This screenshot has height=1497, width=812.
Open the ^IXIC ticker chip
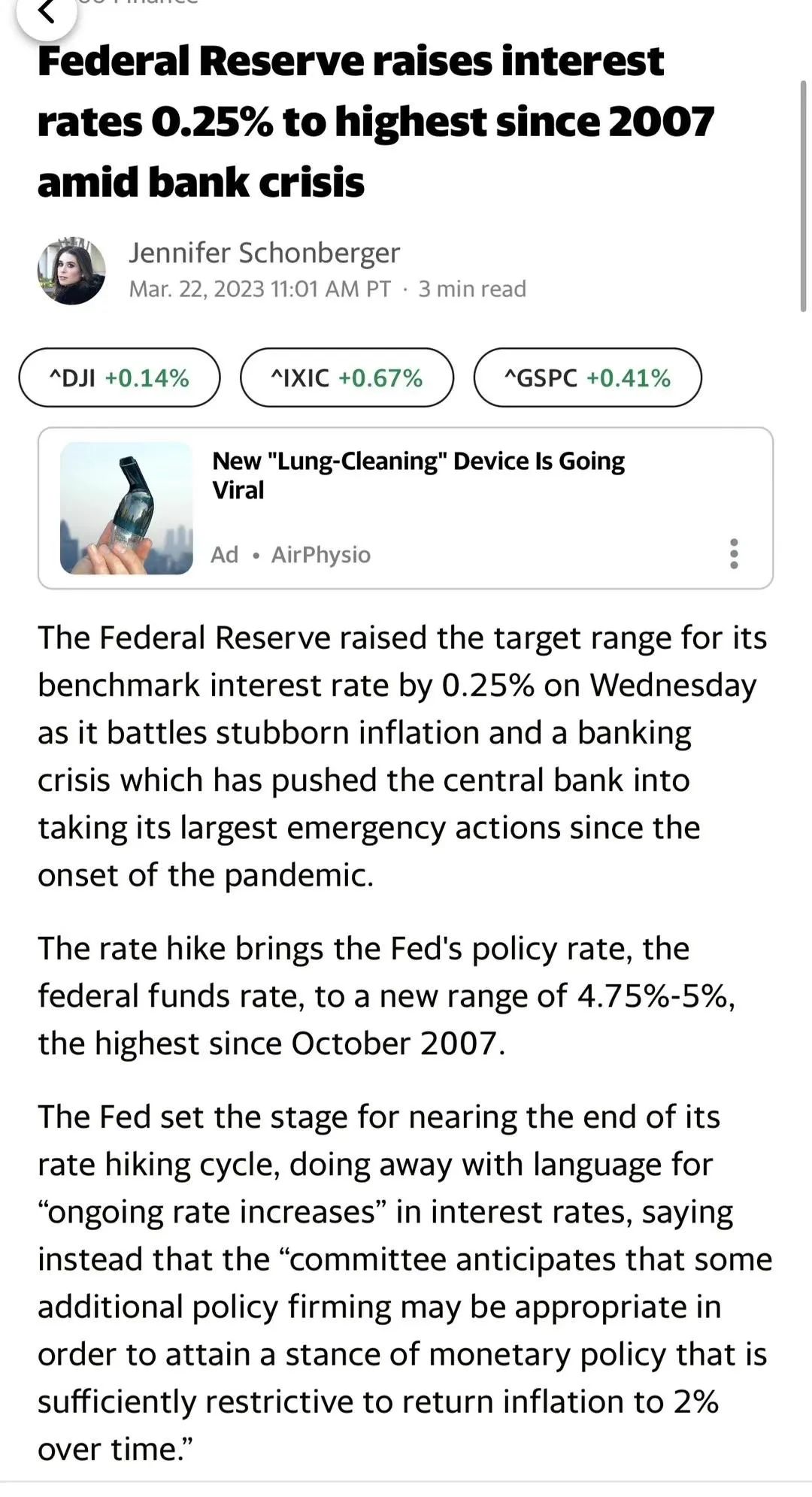point(347,377)
